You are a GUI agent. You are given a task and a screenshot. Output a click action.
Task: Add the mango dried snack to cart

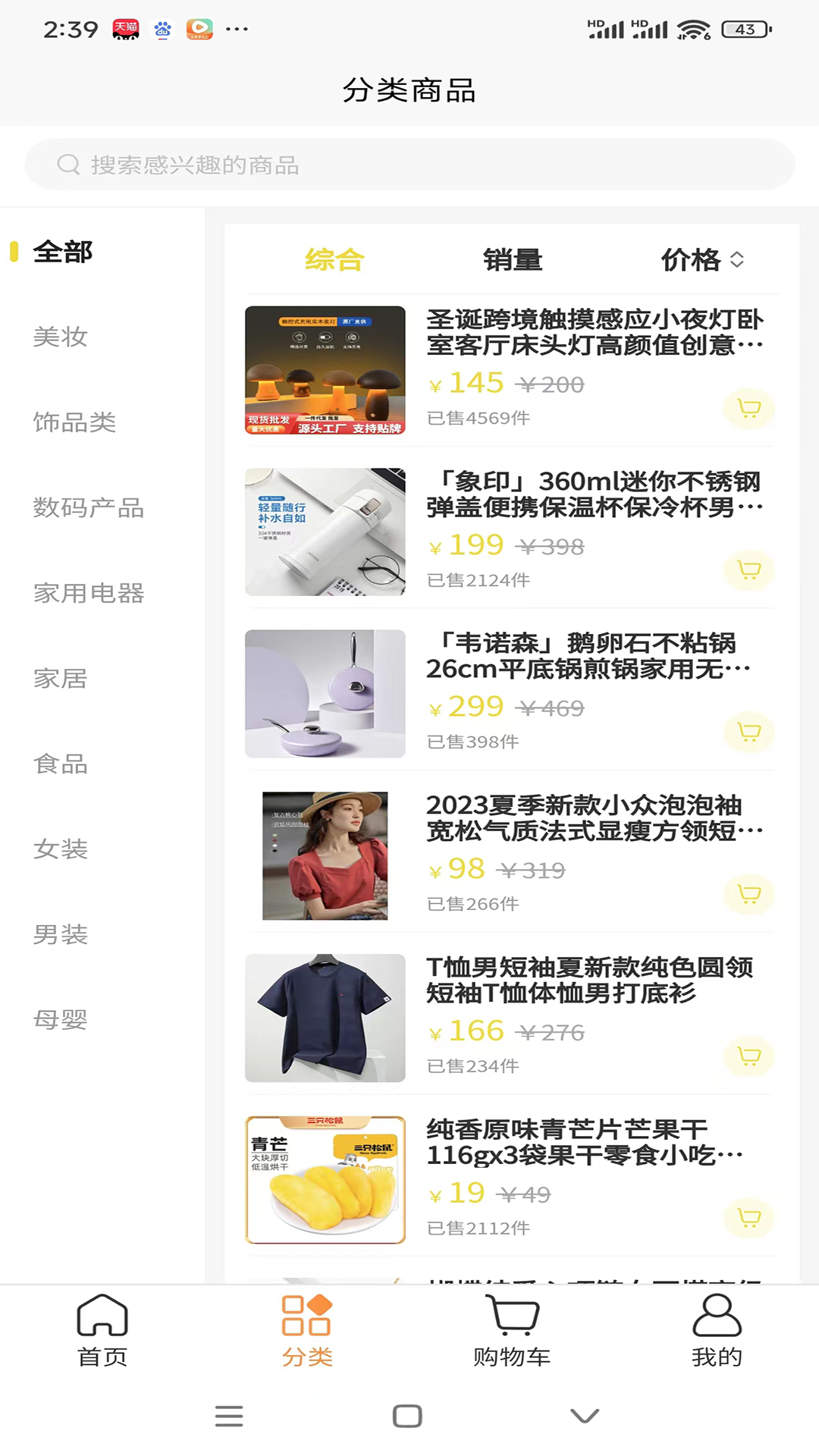click(750, 1218)
